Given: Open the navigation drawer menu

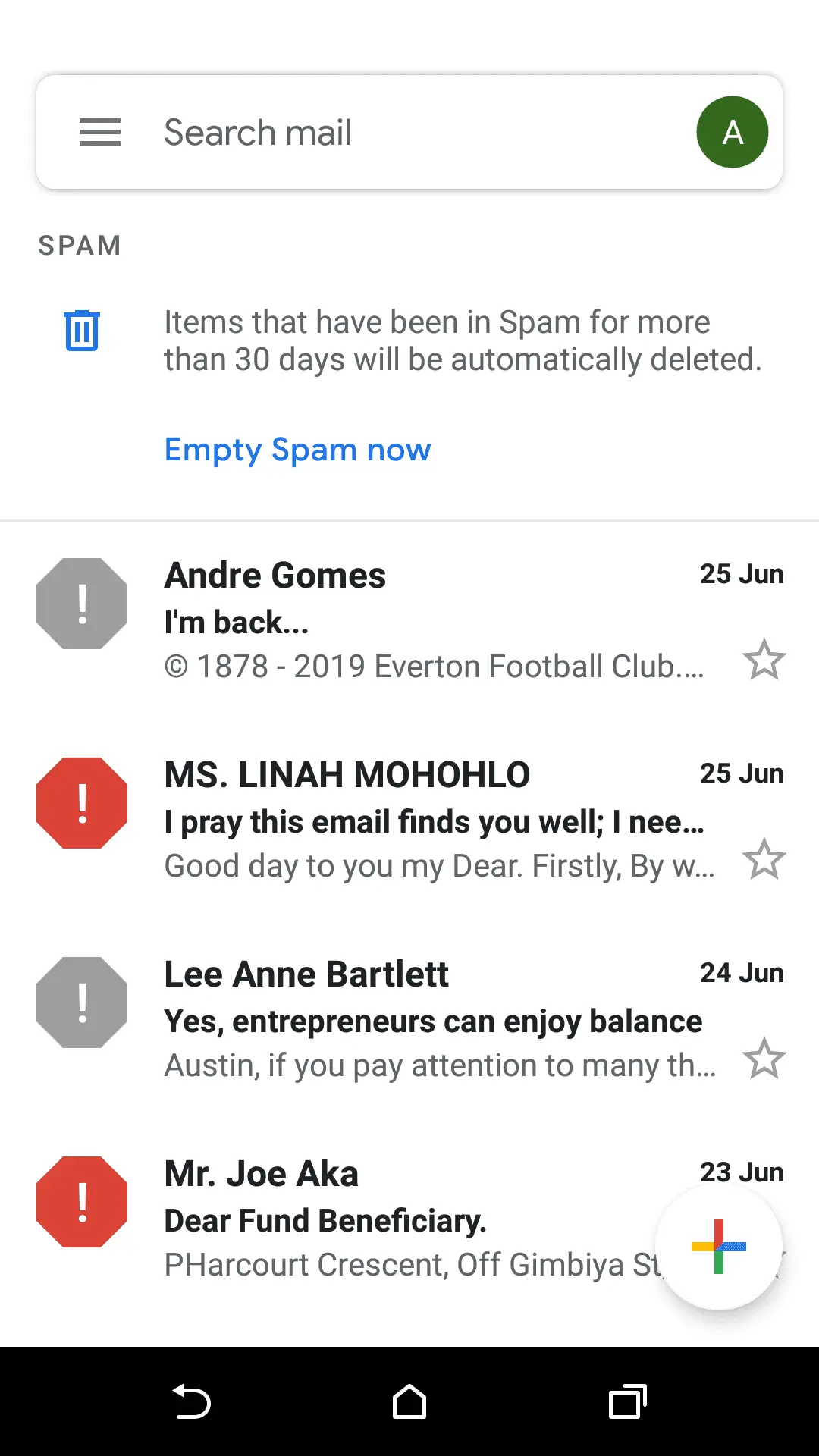Looking at the screenshot, I should (x=100, y=133).
